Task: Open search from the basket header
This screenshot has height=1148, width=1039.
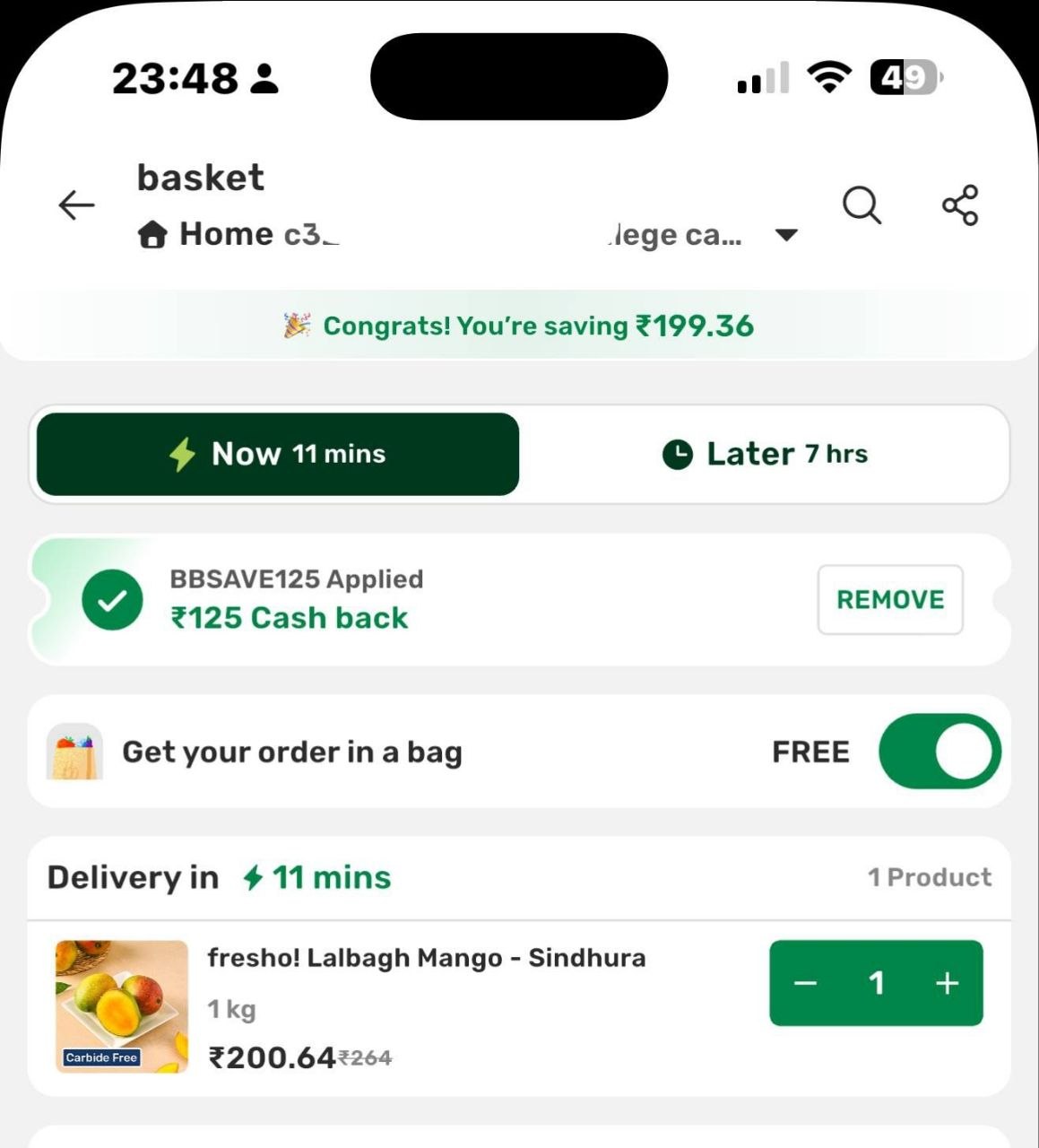Action: click(x=862, y=205)
